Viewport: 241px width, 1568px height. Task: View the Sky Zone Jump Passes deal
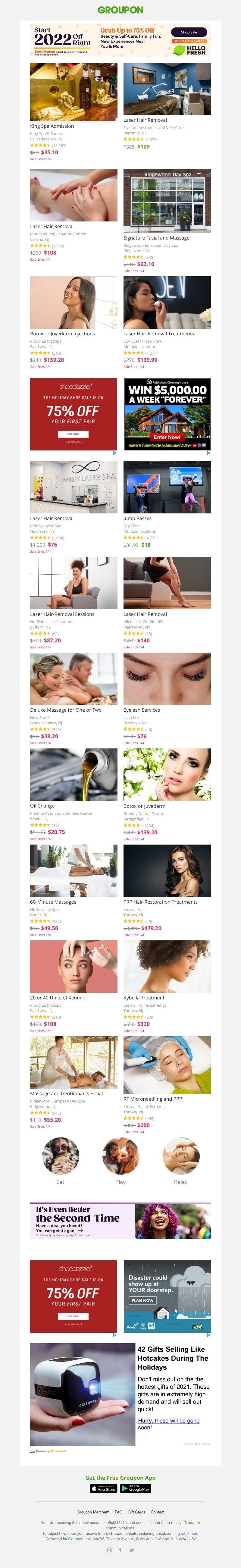coord(167,487)
